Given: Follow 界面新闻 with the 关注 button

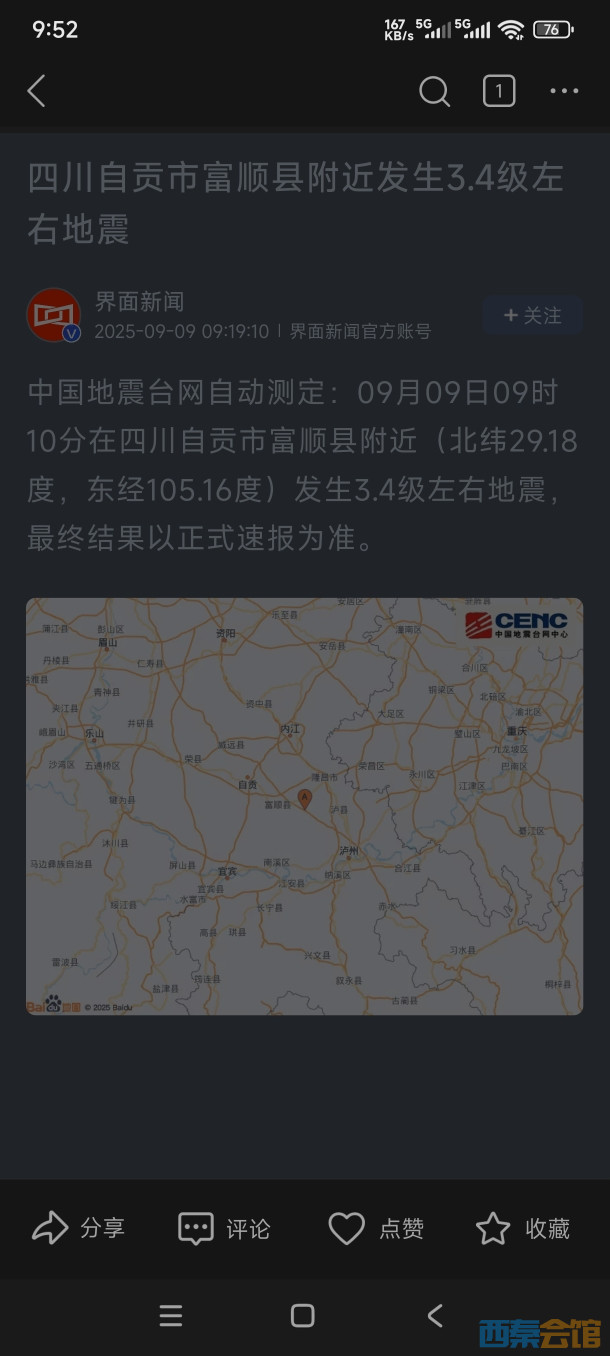Looking at the screenshot, I should [532, 316].
